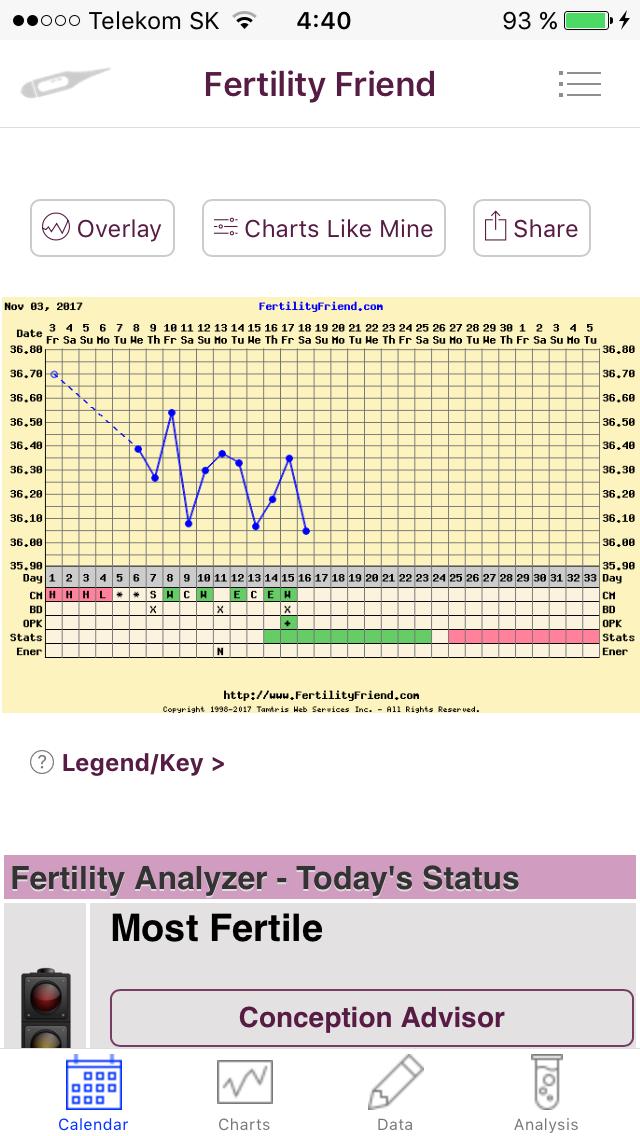Switch to the Analysis tab

pos(546,1094)
